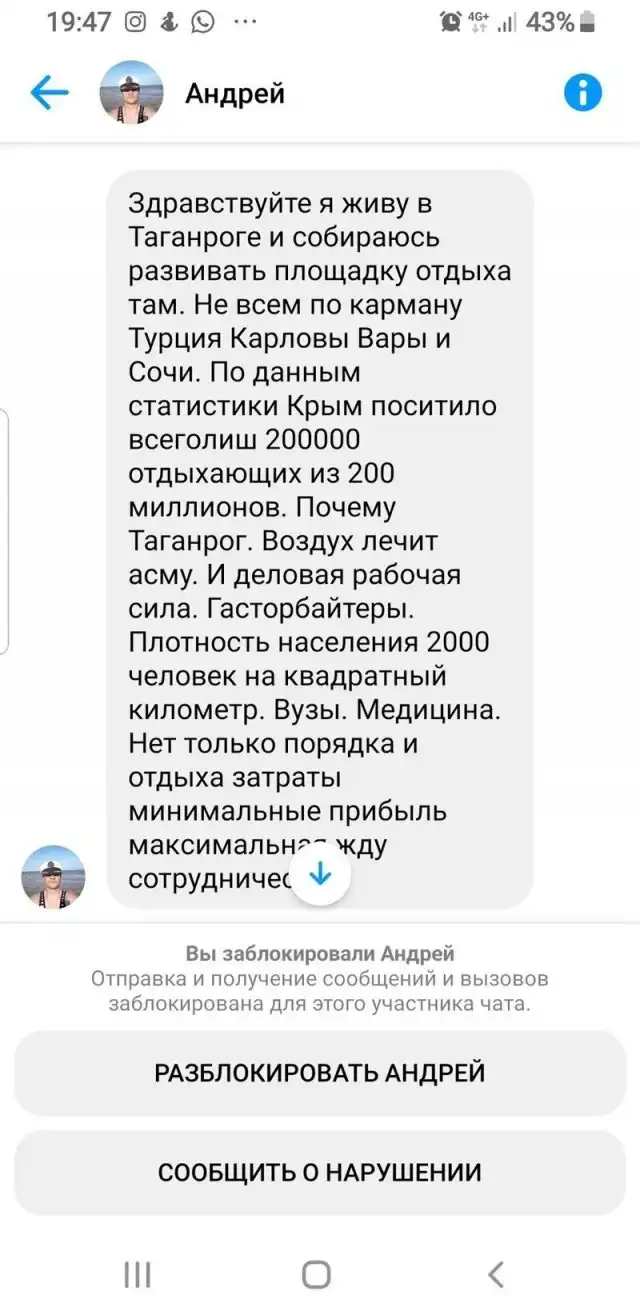Tap СООБЩИТЬ О НАРУШЕНИИ button
Image resolution: width=640 pixels, height=1315 pixels.
[x=320, y=1172]
